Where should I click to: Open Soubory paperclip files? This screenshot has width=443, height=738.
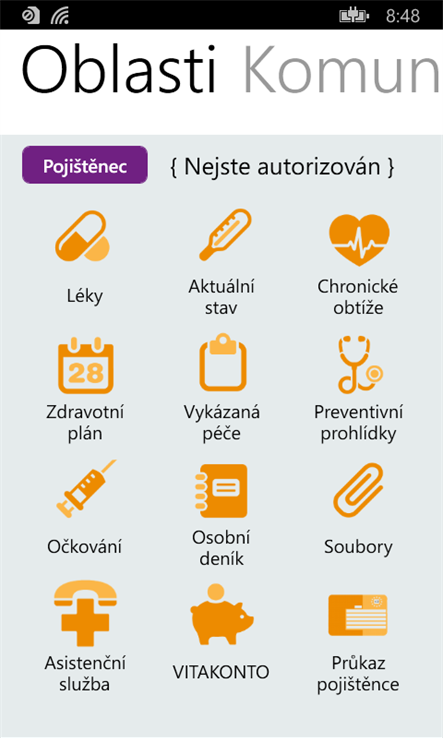pos(358,509)
